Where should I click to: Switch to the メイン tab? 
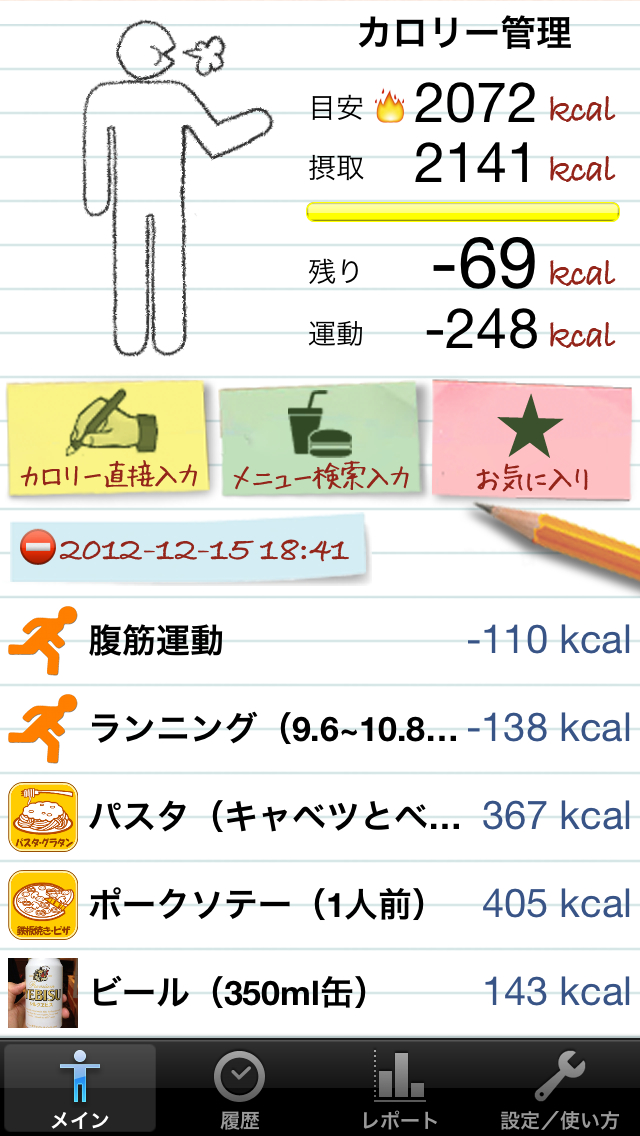point(80,1088)
